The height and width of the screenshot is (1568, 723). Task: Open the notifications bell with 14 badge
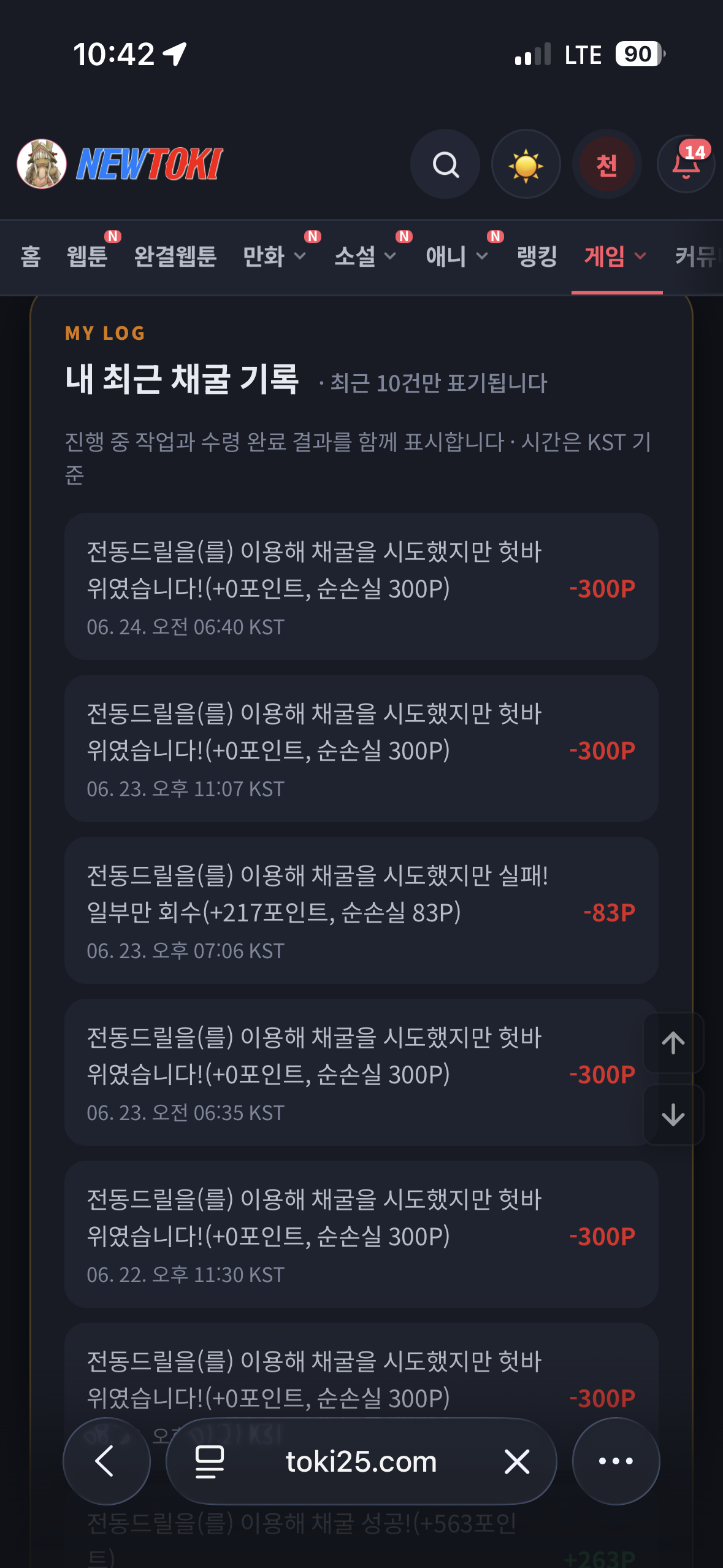point(686,164)
